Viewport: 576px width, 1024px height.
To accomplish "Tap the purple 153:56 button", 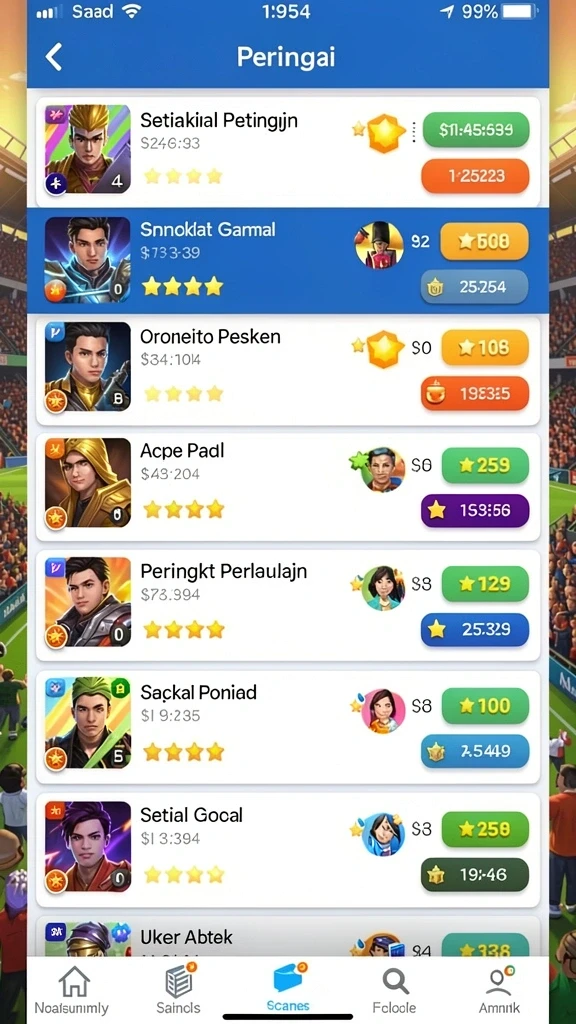I will [475, 511].
